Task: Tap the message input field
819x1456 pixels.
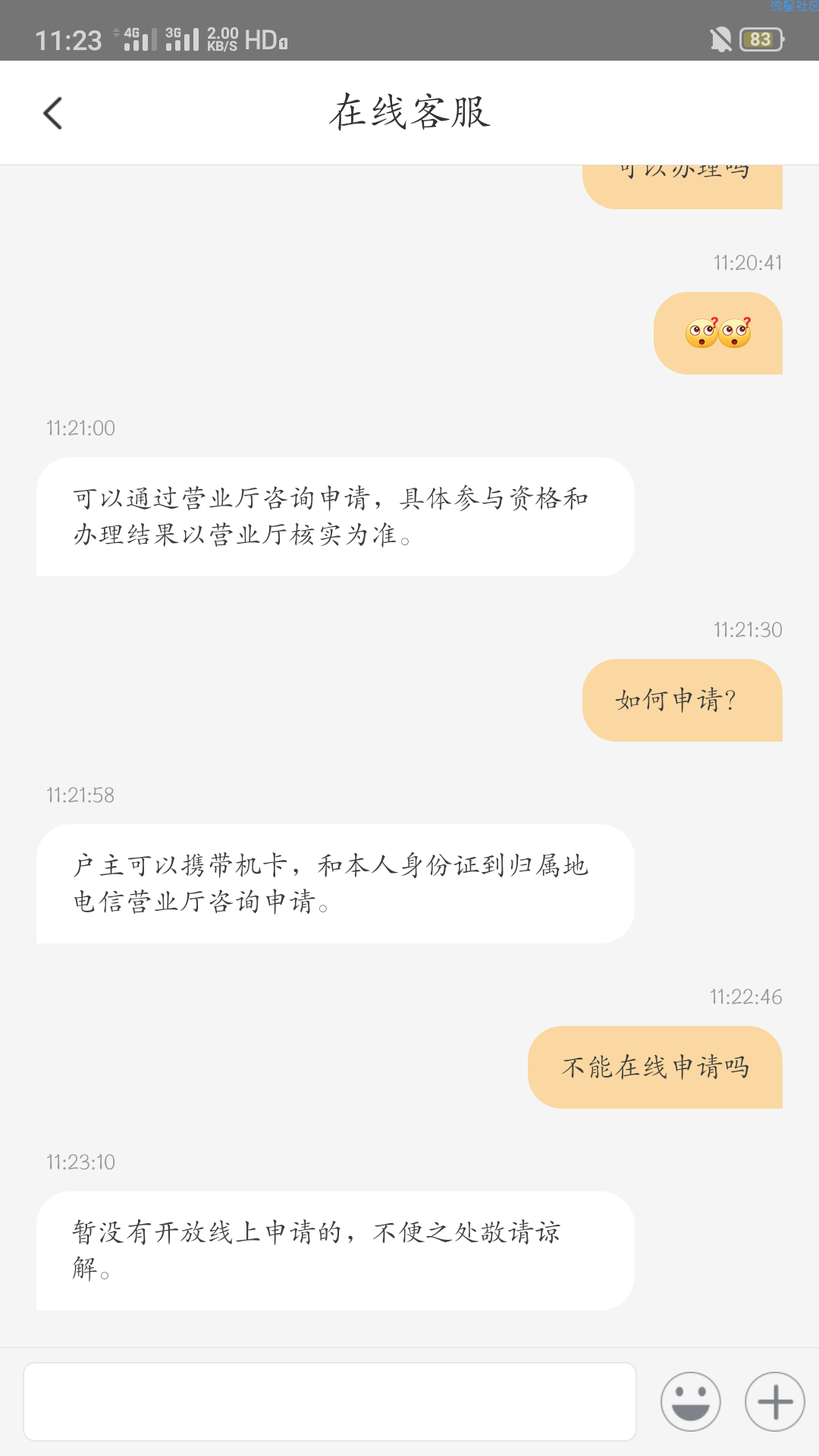Action: pos(330,1401)
